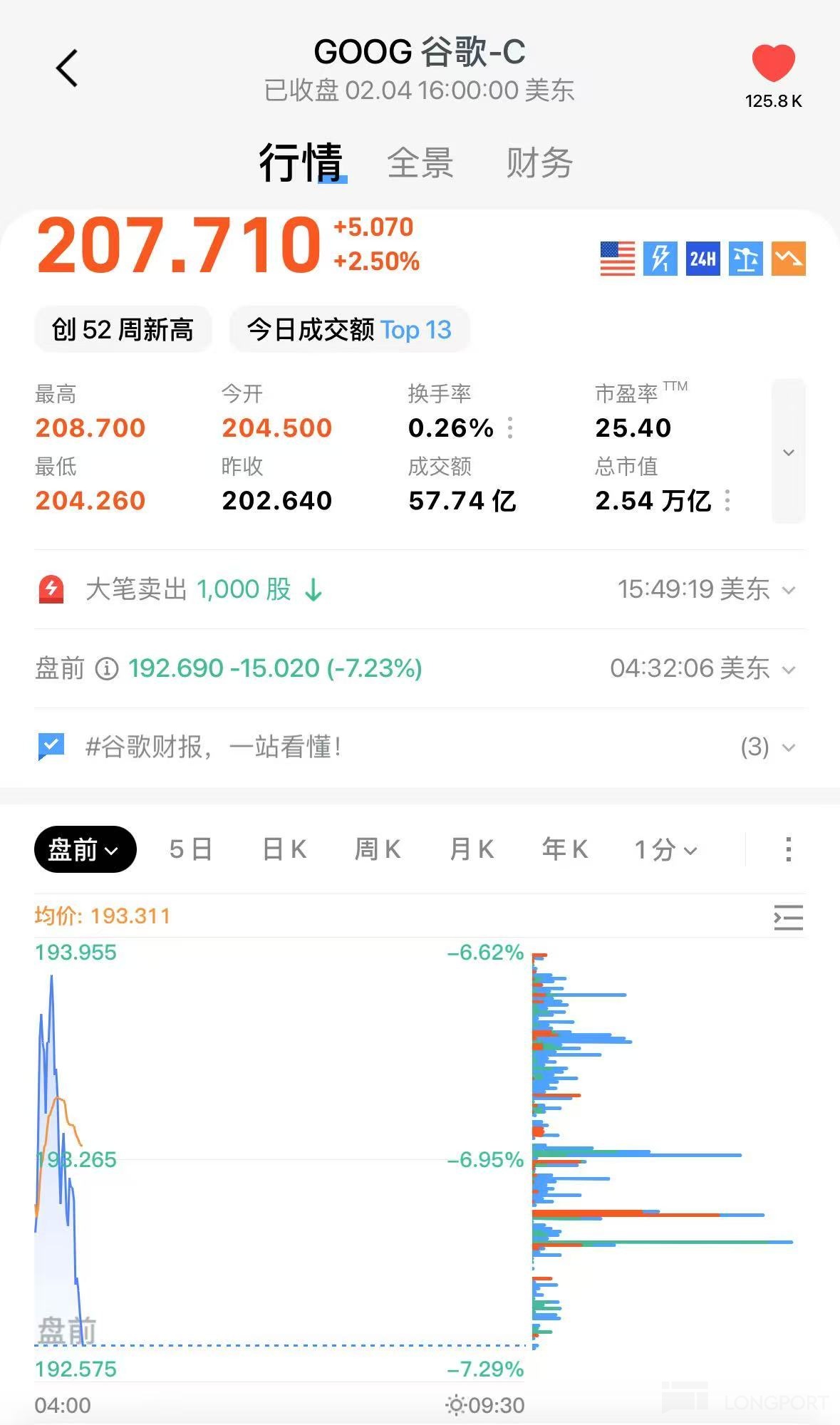
Task: Switch chart to 5日
Action: click(190, 849)
